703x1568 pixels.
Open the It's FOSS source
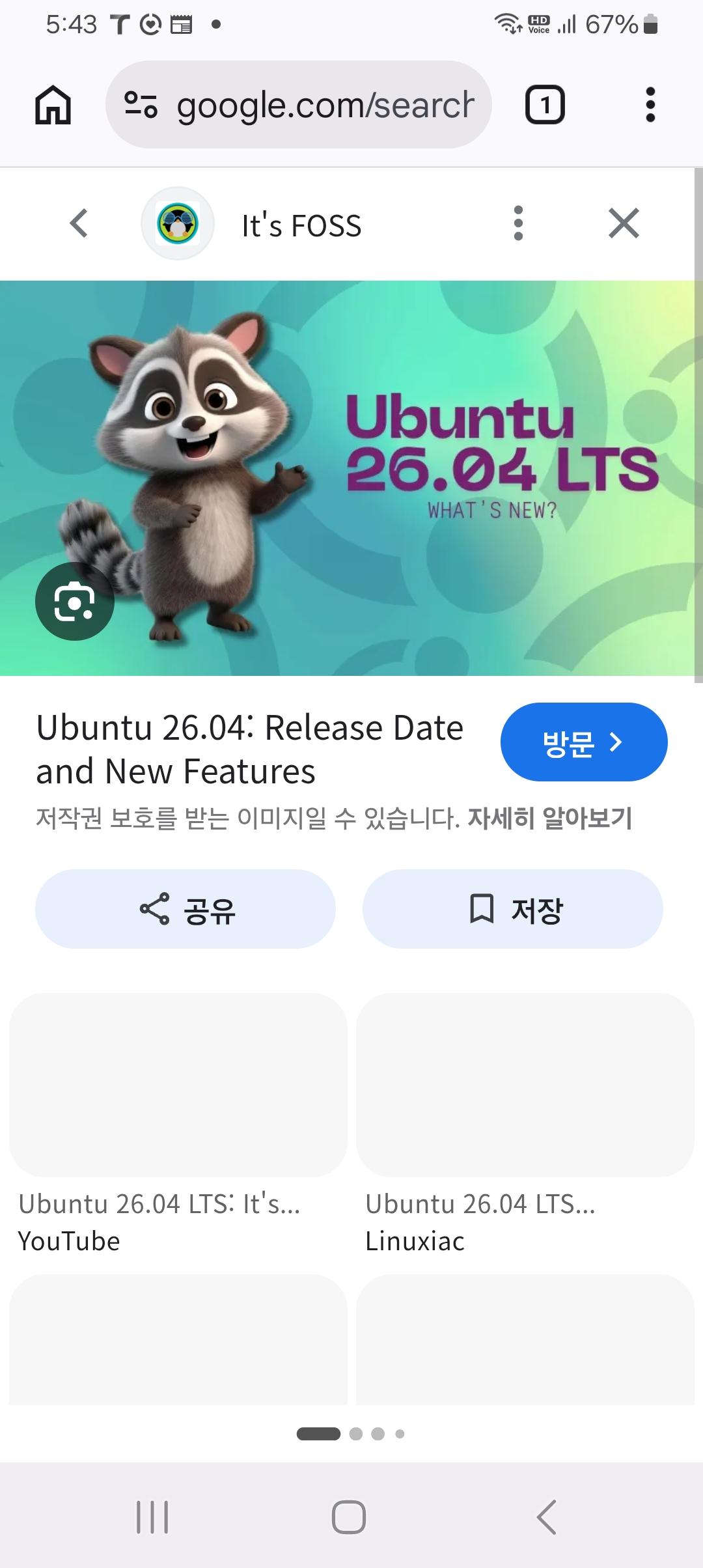tap(299, 225)
